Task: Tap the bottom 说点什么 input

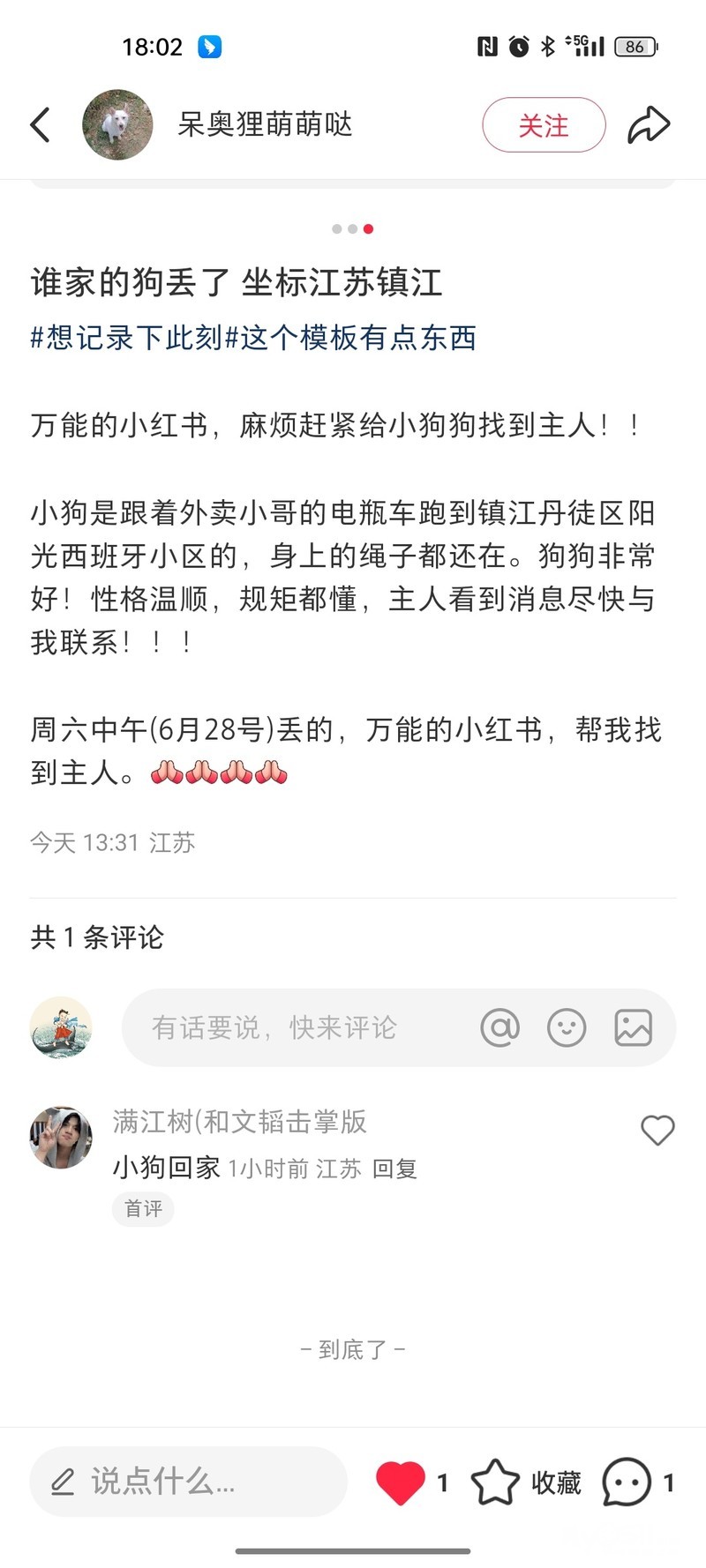Action: click(x=188, y=1482)
